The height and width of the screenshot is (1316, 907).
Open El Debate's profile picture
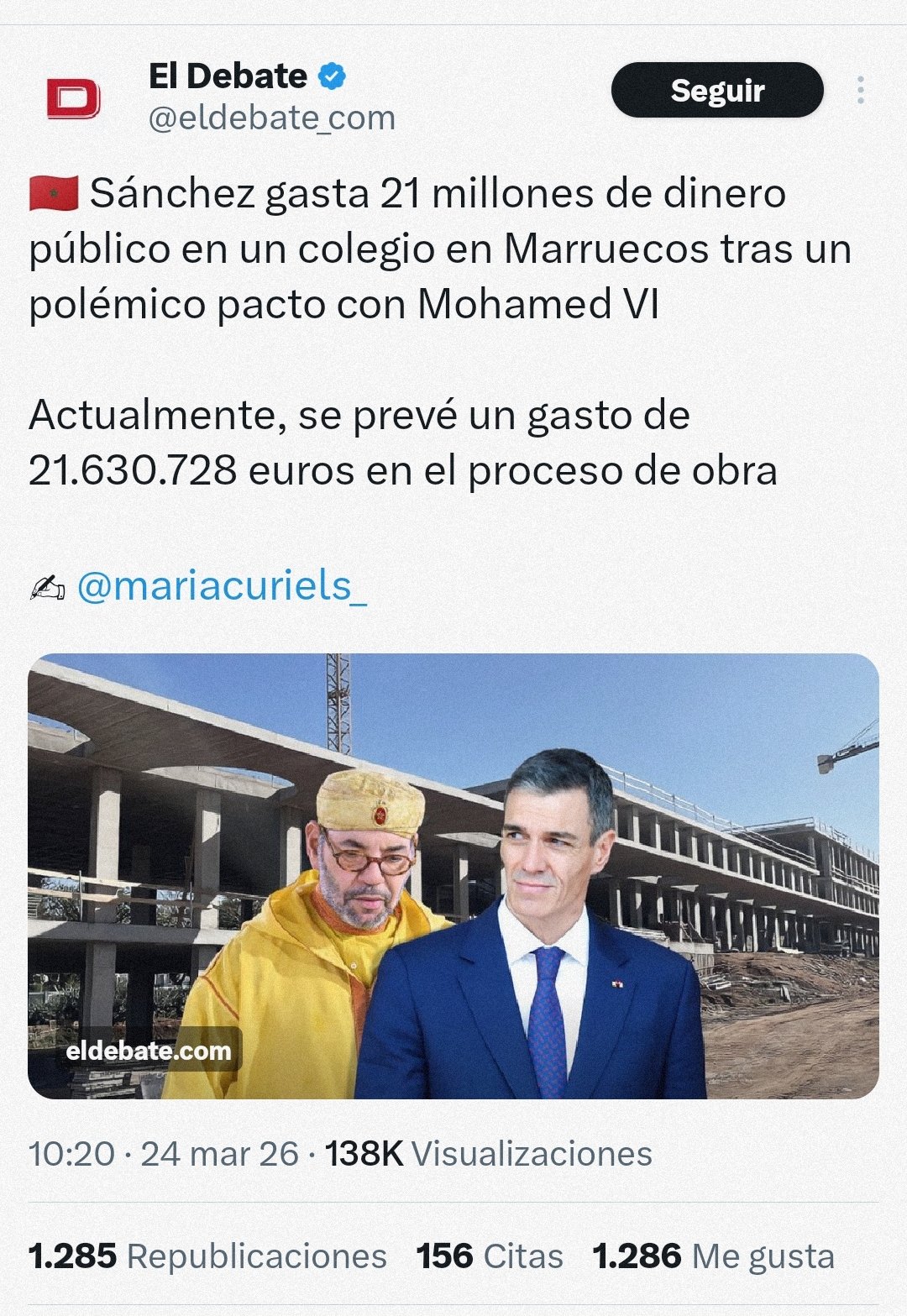pyautogui.click(x=73, y=99)
